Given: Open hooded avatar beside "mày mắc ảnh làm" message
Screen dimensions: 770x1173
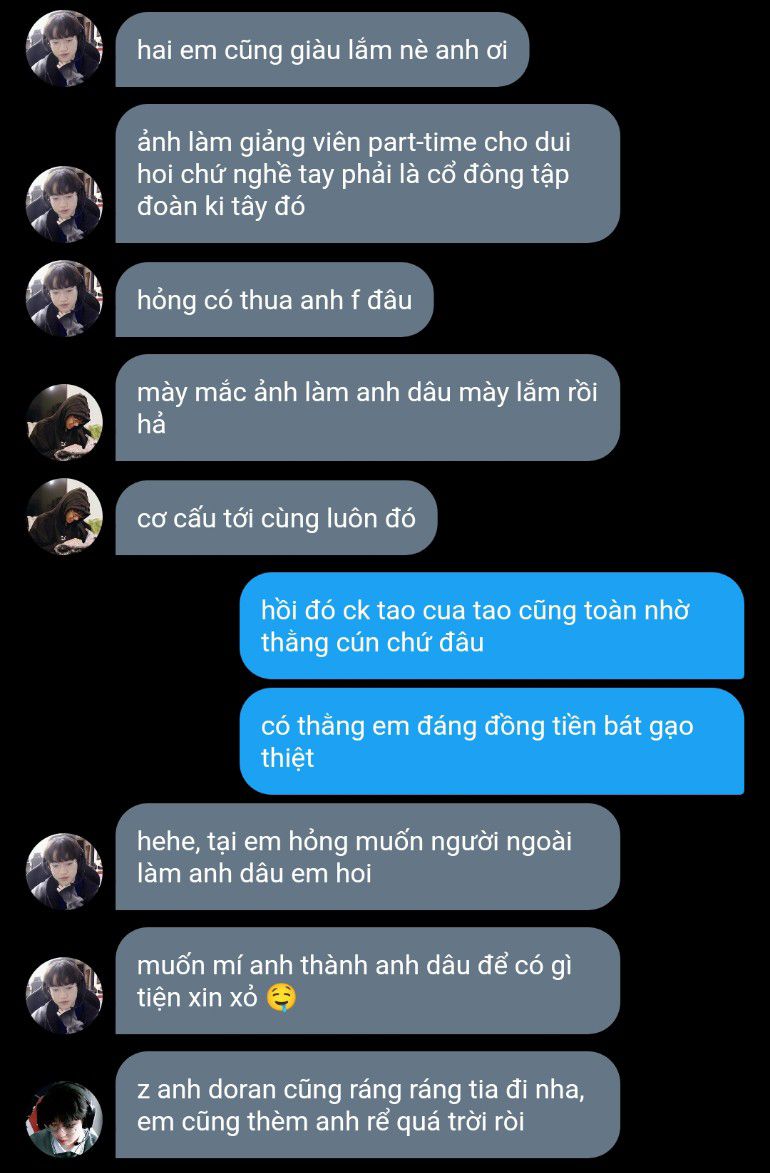Looking at the screenshot, I should [x=64, y=422].
